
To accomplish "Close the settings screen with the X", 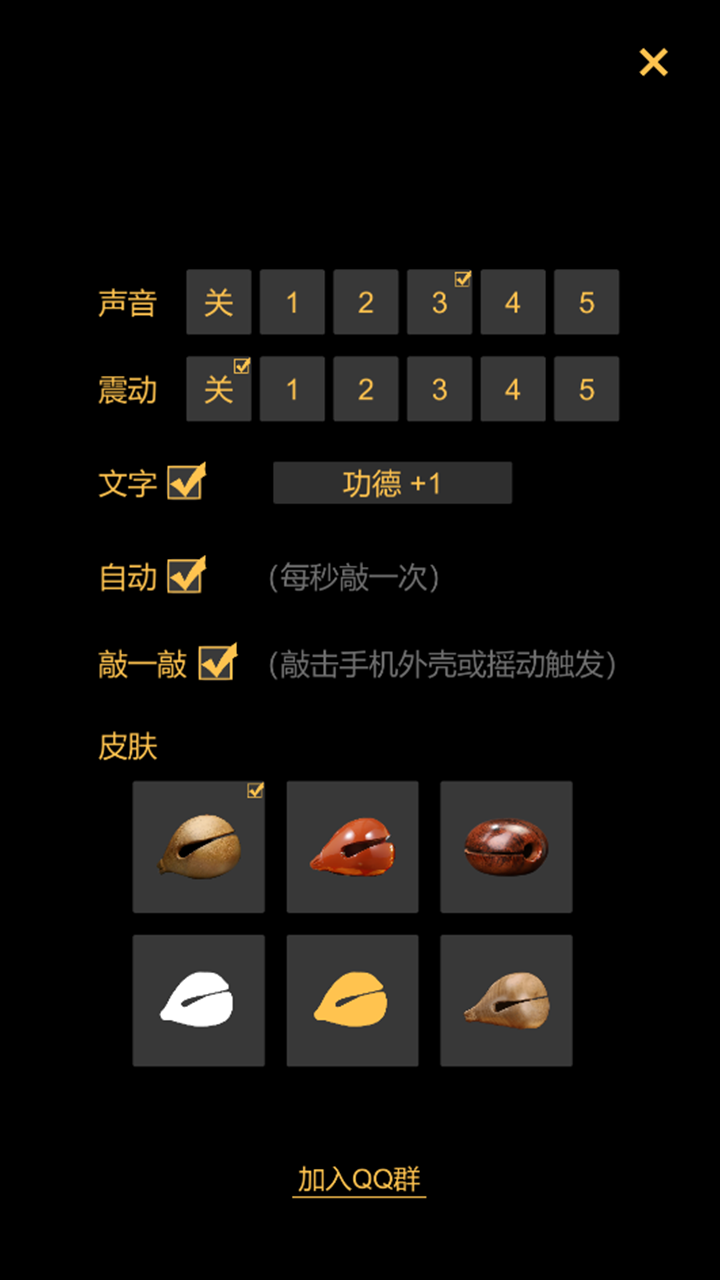I will coord(654,63).
